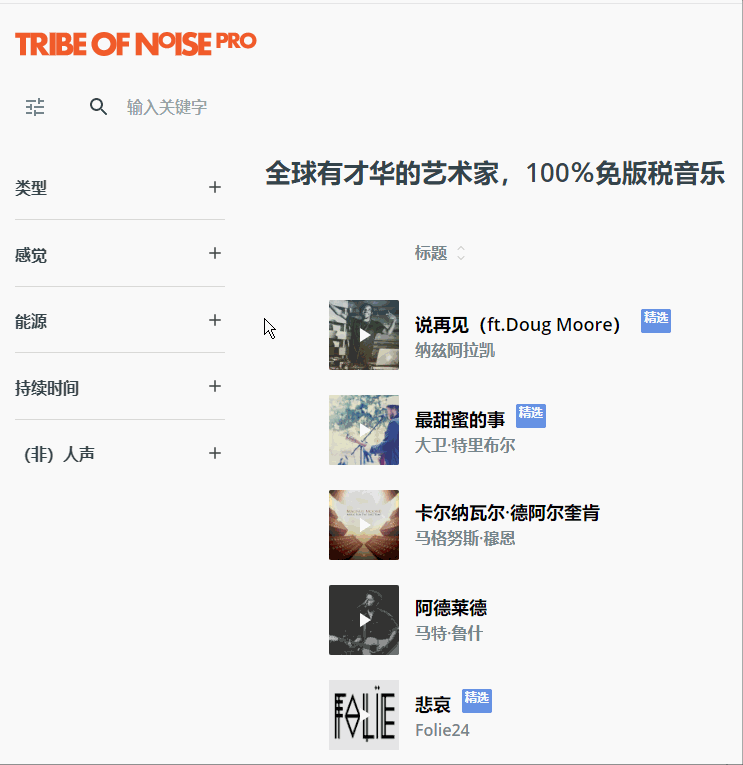Open artist 纳兹阿拉凯
This screenshot has width=743, height=765.
[x=454, y=350]
